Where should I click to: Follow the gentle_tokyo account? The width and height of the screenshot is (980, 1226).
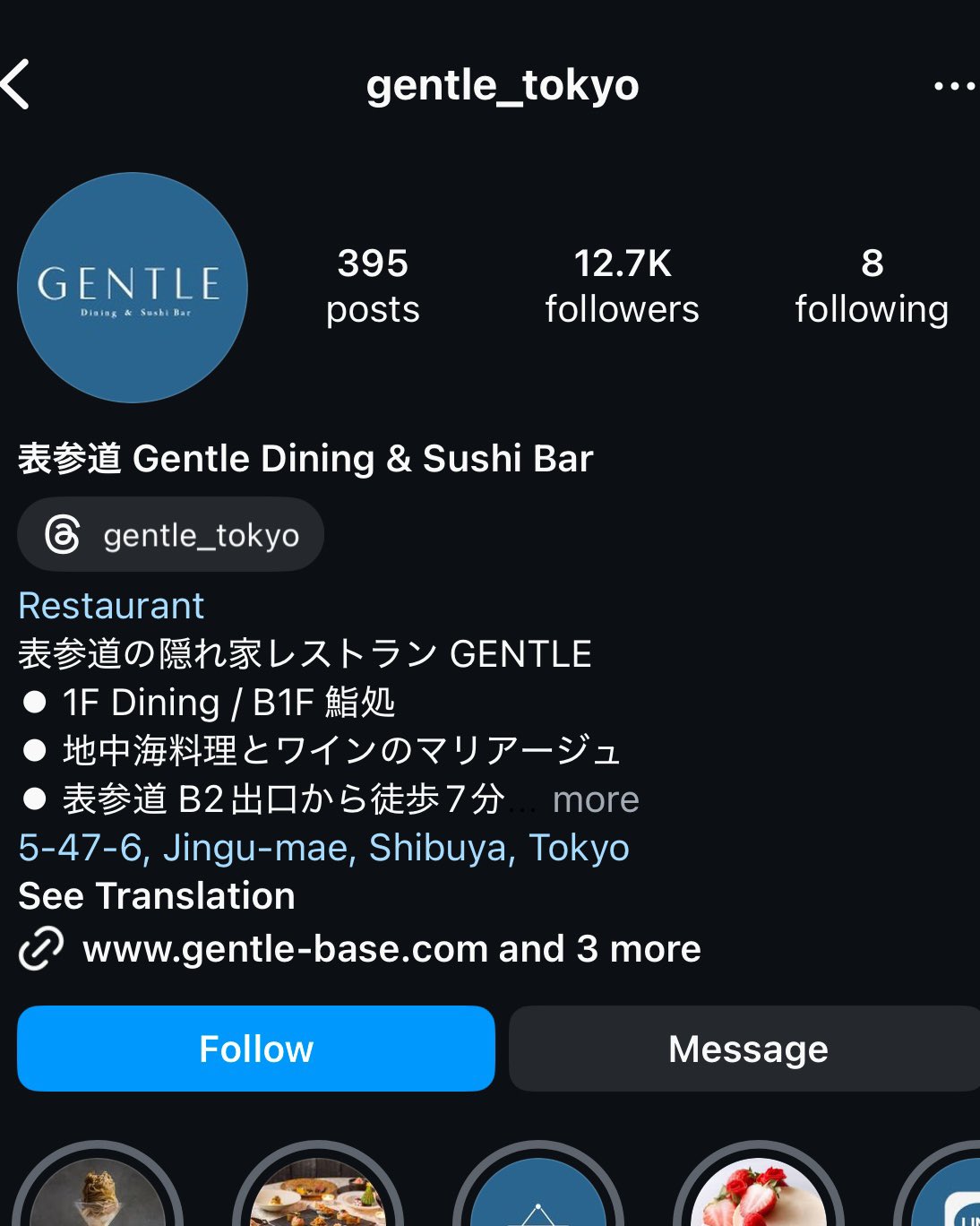click(x=256, y=1049)
